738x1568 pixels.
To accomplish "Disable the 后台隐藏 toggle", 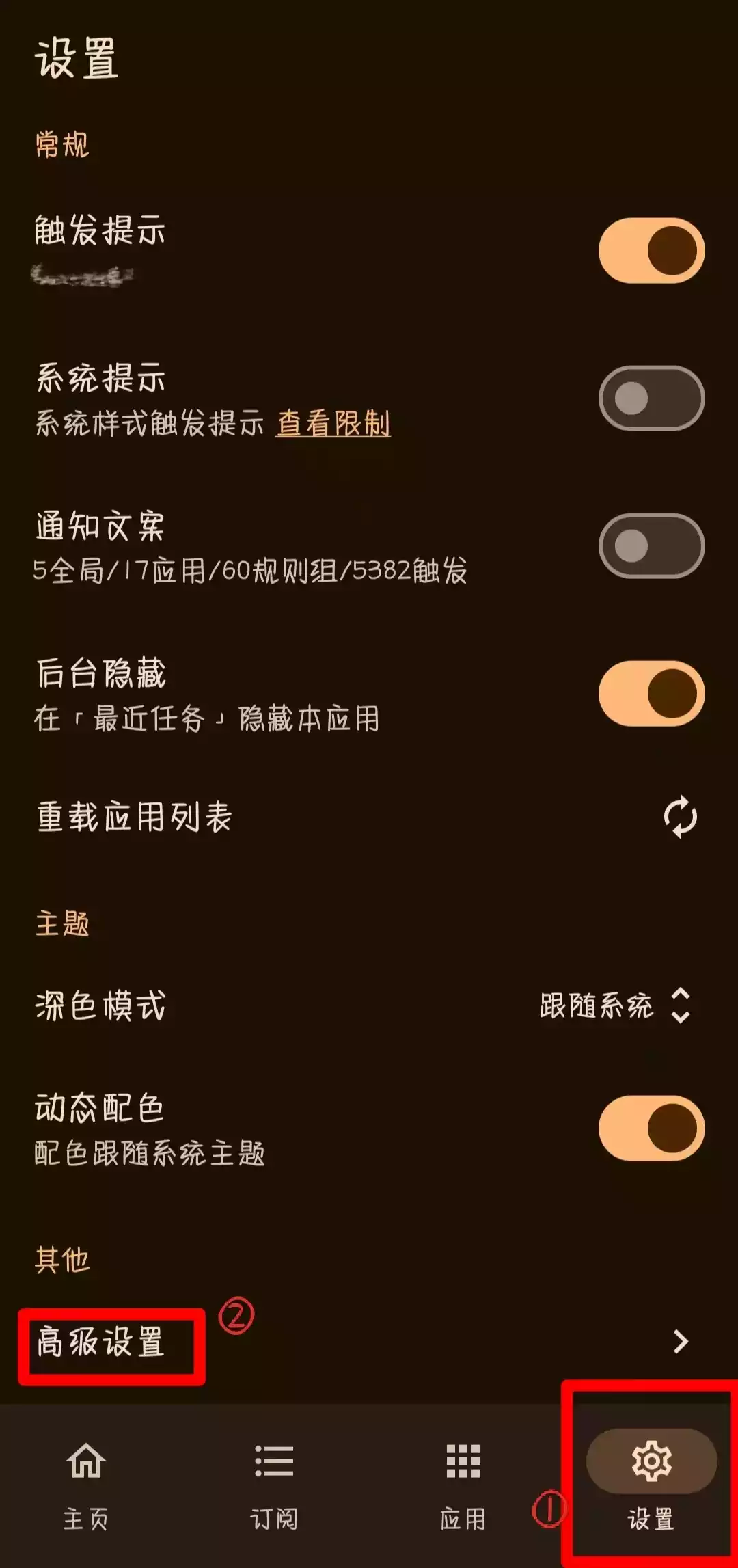I will 651,693.
